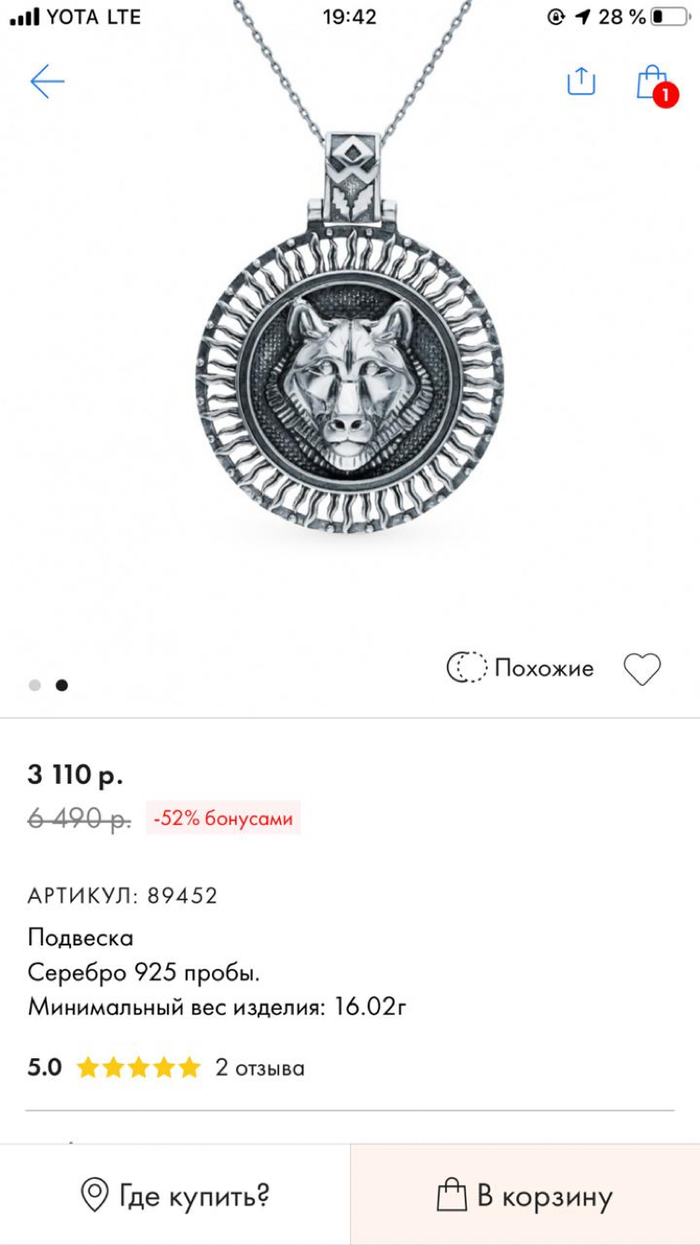Add pendant to favorites heart
Screen dimensions: 700x1245
(642, 669)
